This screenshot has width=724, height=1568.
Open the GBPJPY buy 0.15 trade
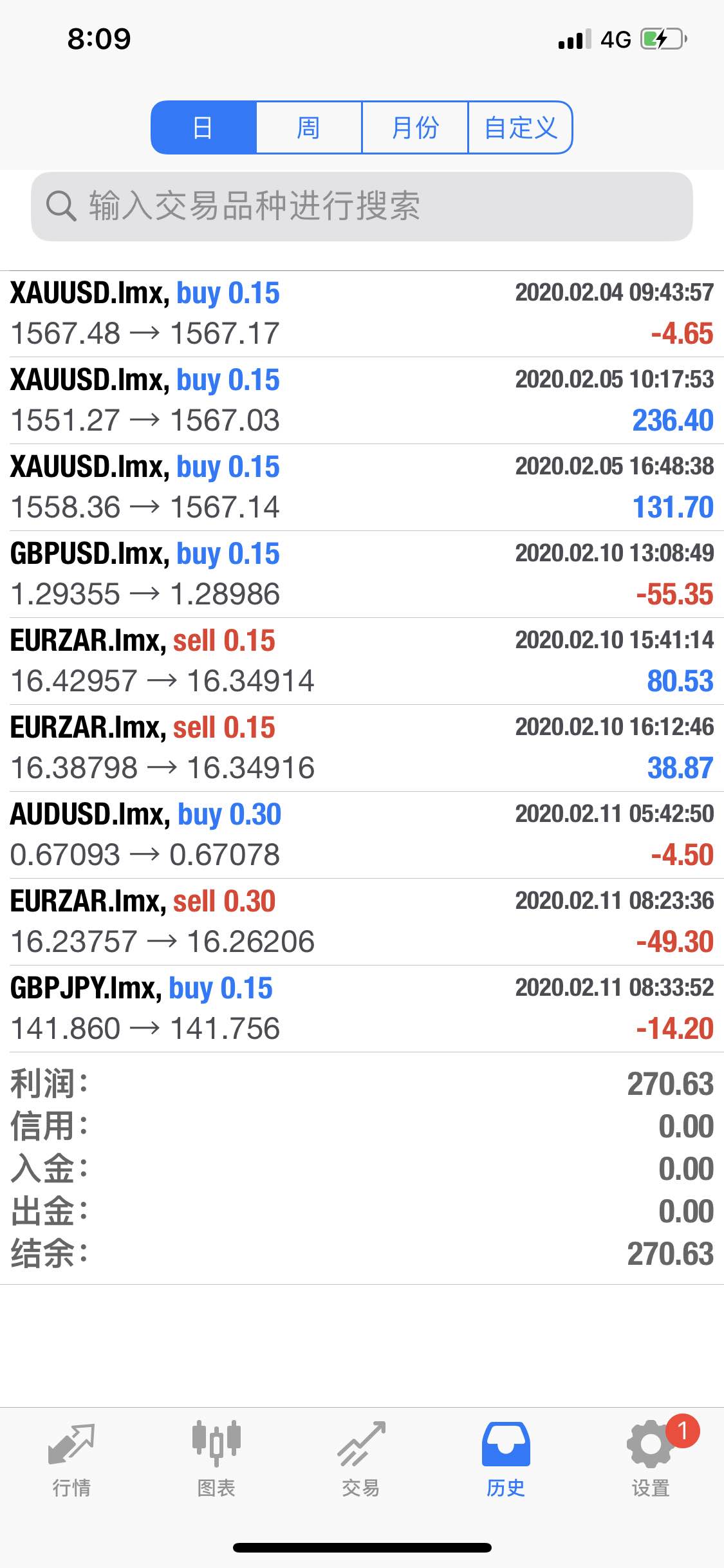(362, 1009)
